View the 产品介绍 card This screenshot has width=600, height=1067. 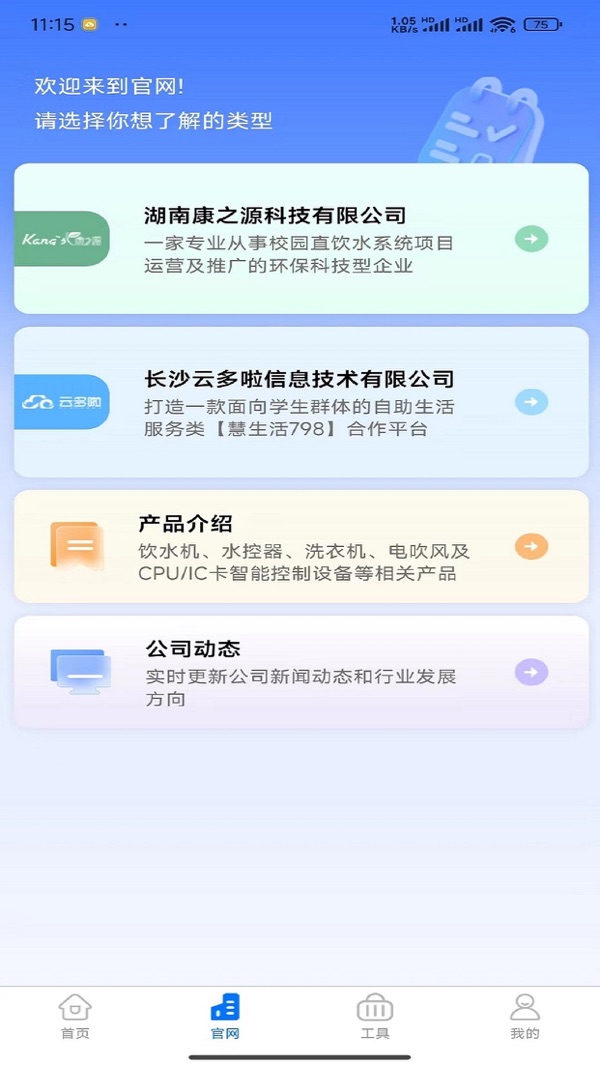click(300, 547)
